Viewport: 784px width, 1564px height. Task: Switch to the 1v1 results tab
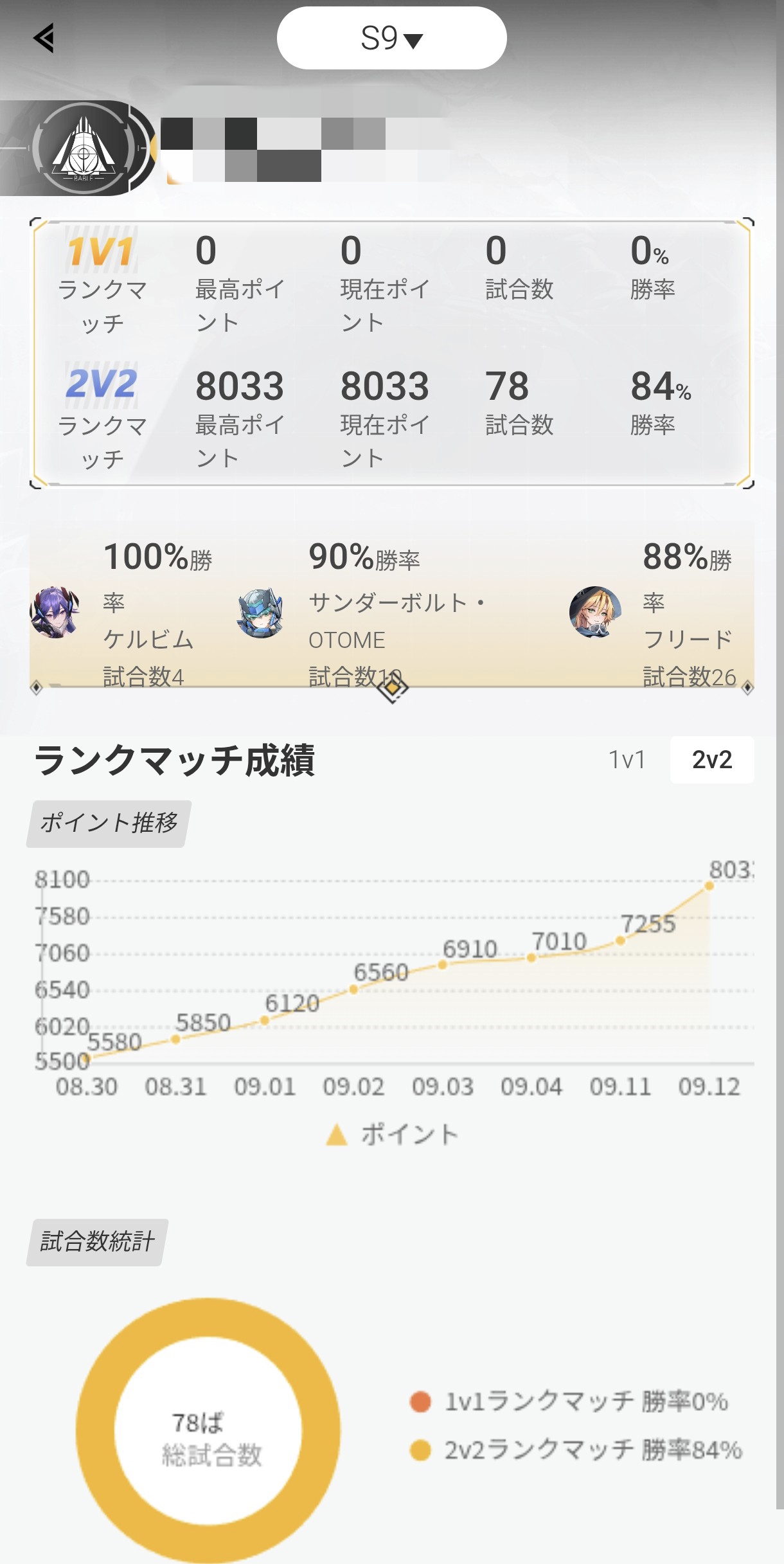pos(627,760)
